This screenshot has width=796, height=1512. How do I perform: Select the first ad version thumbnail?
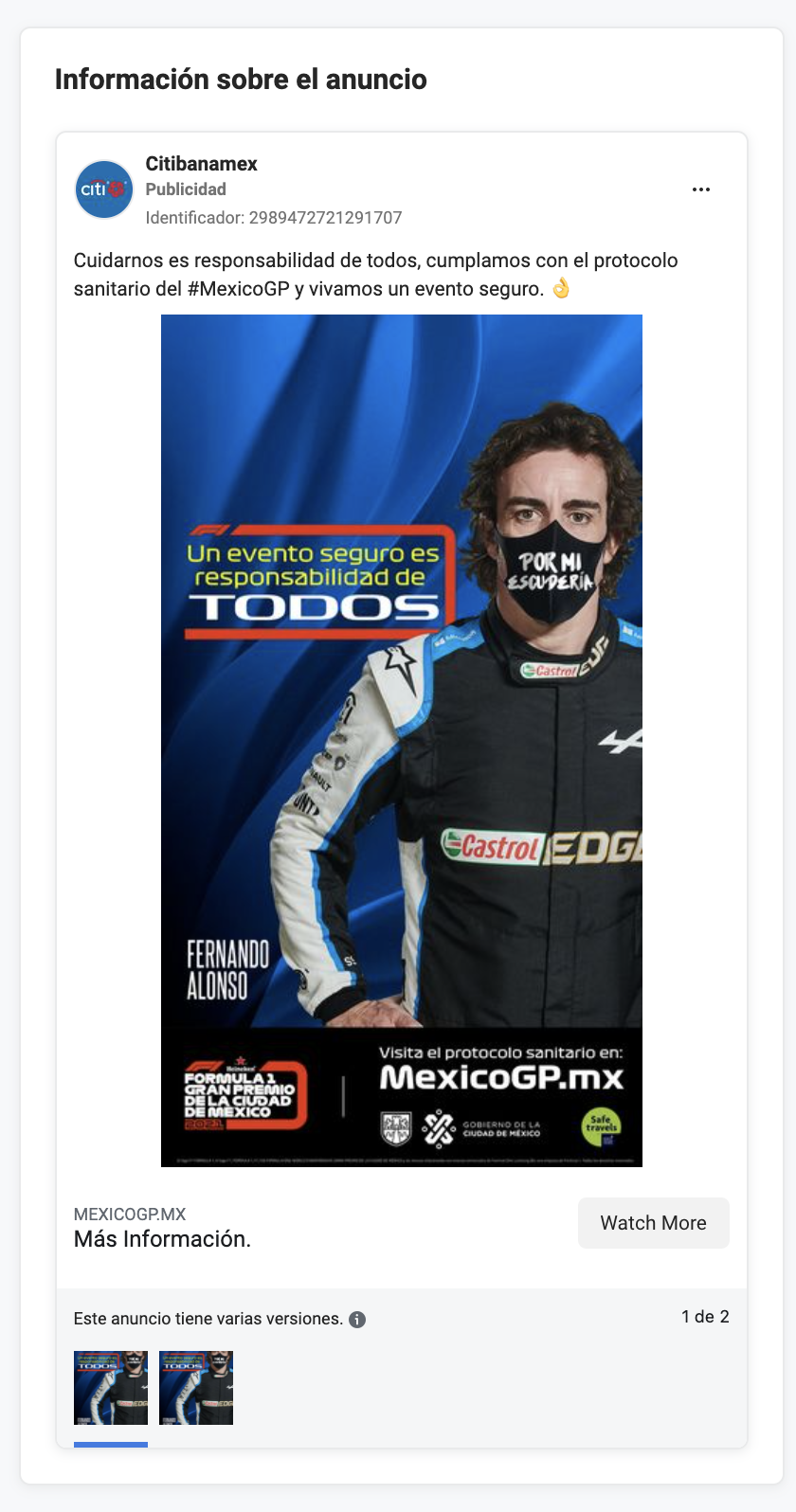click(111, 1388)
